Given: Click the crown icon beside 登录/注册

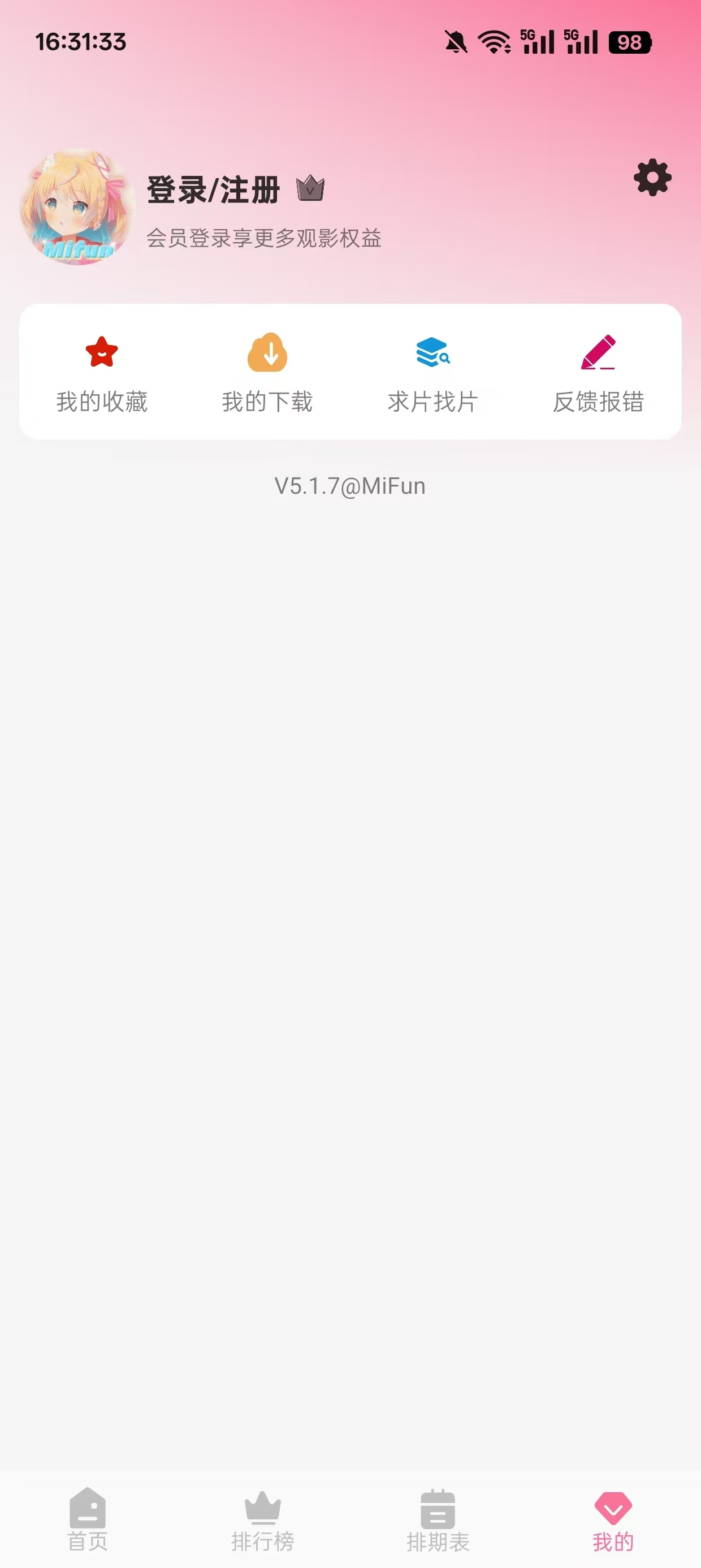Looking at the screenshot, I should click(x=310, y=189).
